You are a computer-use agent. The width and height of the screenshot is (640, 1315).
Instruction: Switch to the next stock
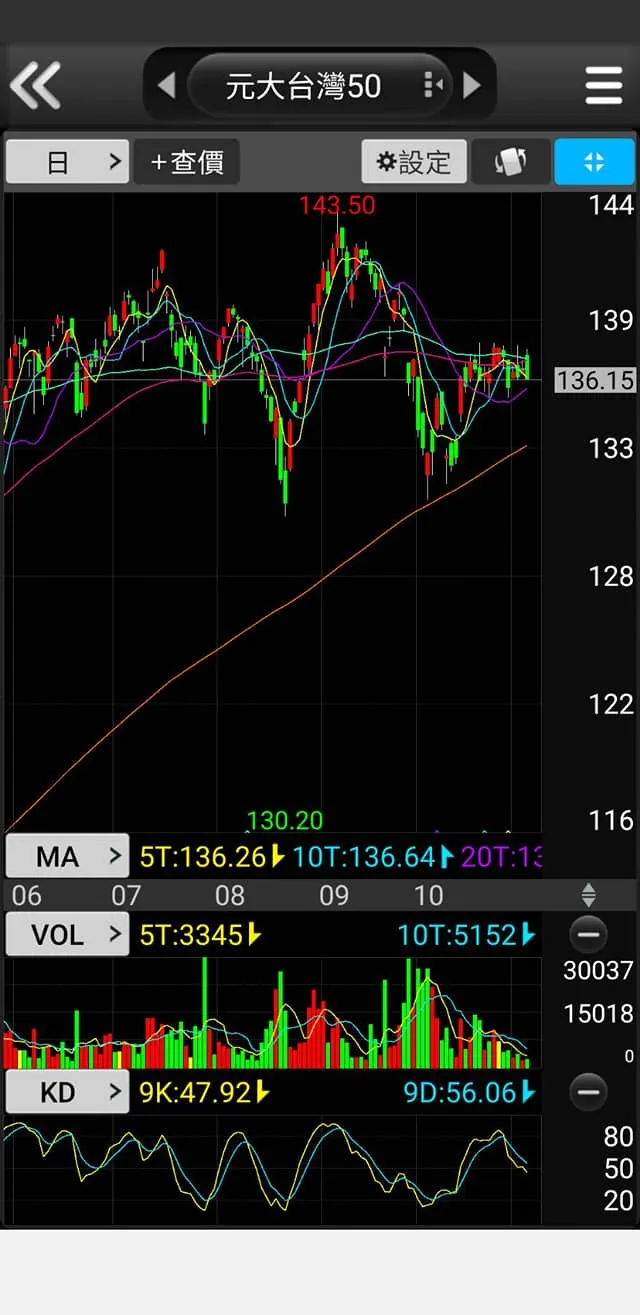pyautogui.click(x=472, y=85)
